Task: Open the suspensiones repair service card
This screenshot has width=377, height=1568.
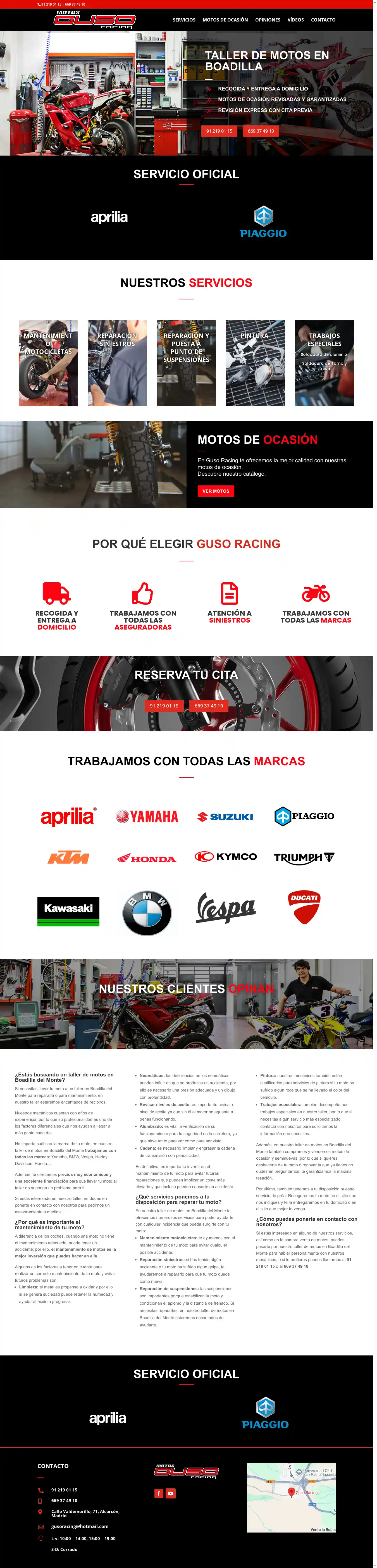Action: 186,363
